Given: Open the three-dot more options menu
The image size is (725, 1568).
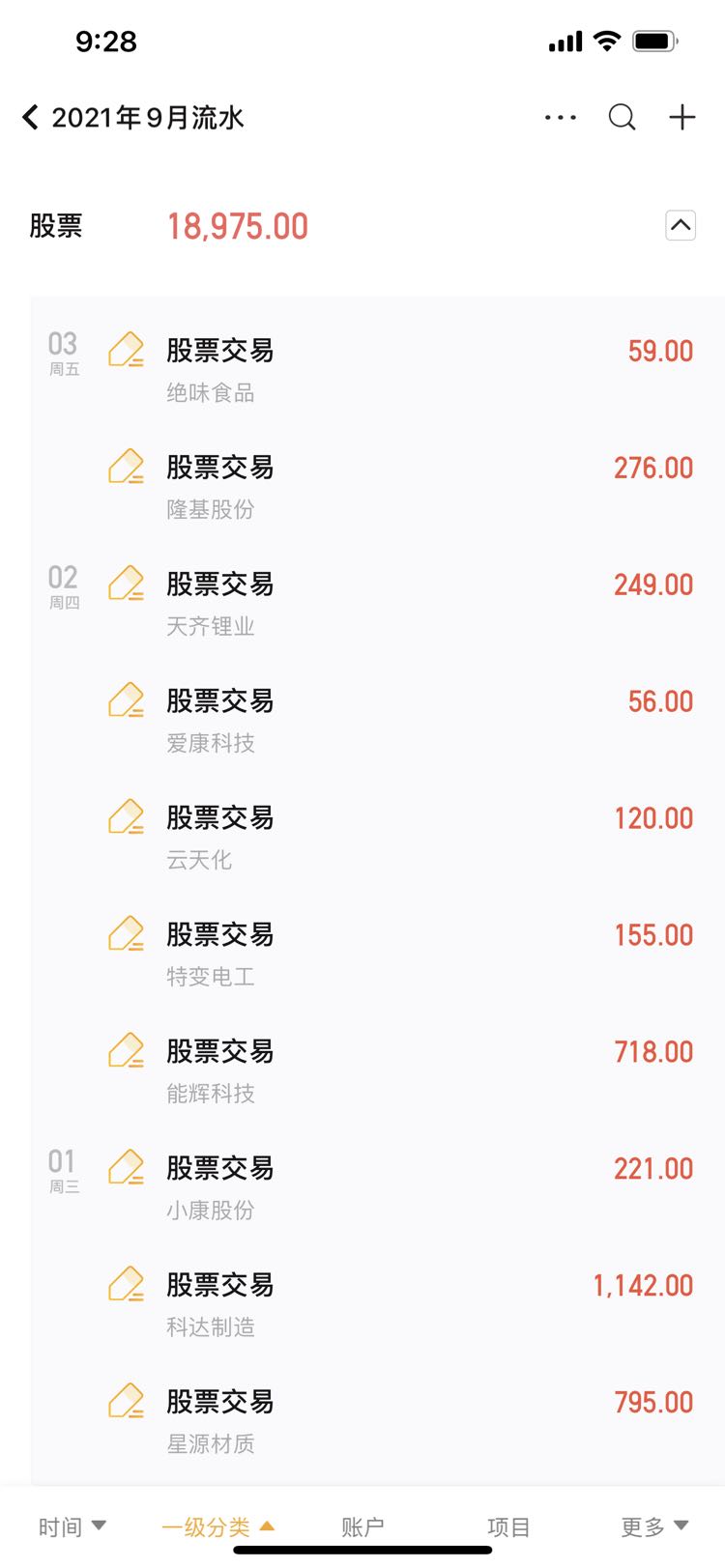Looking at the screenshot, I should click(561, 118).
